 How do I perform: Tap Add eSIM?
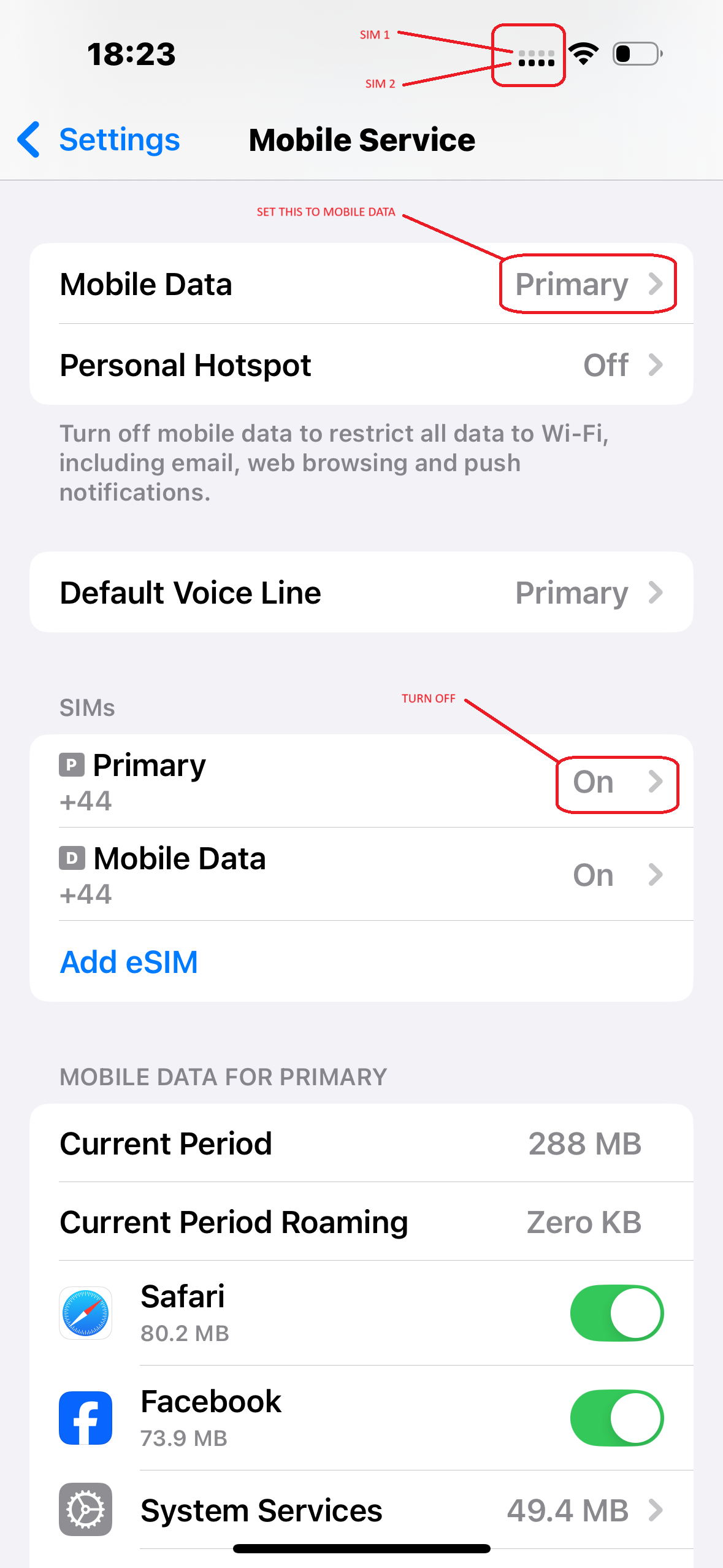(129, 962)
